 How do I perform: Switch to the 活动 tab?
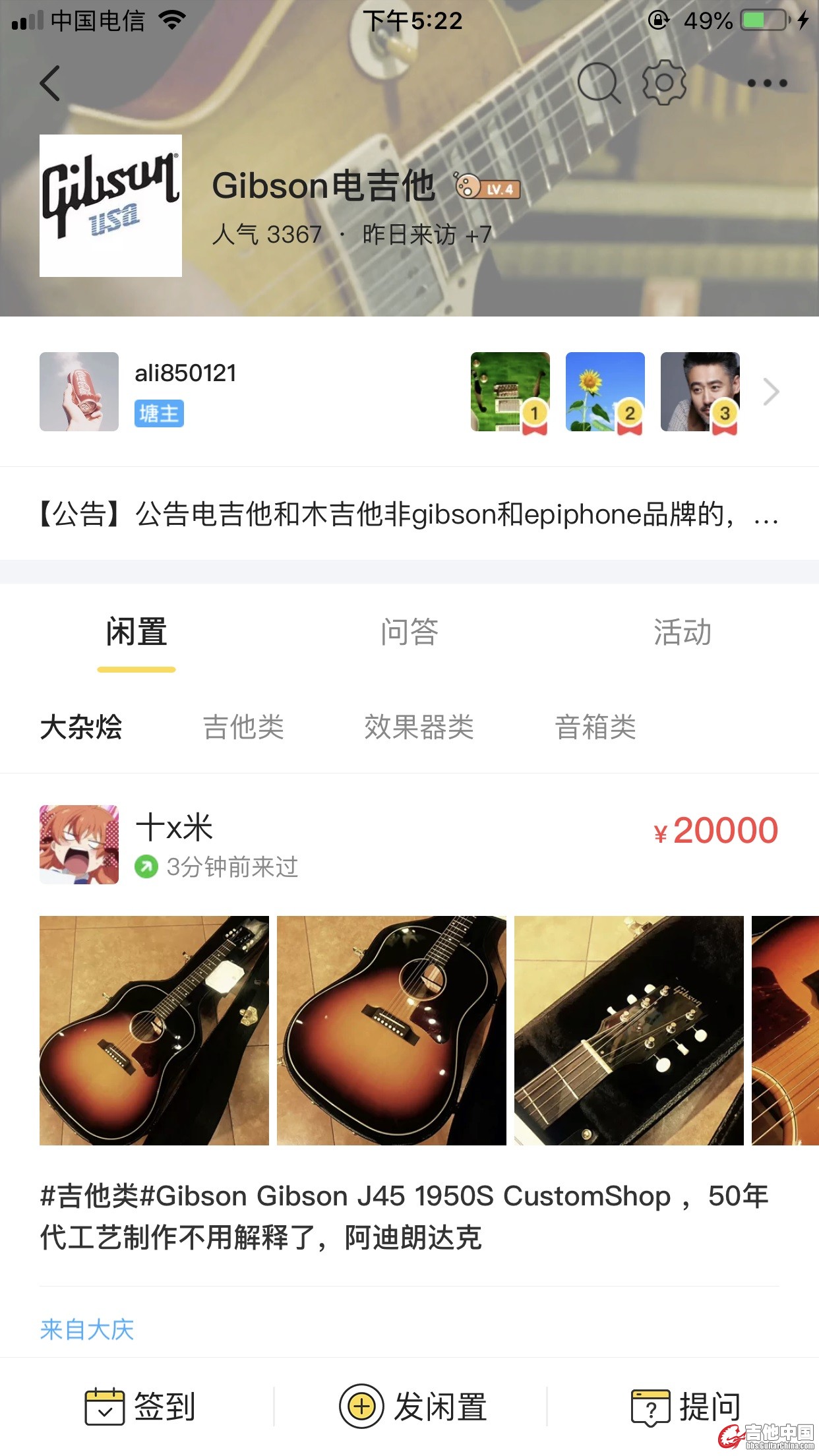pos(682,632)
